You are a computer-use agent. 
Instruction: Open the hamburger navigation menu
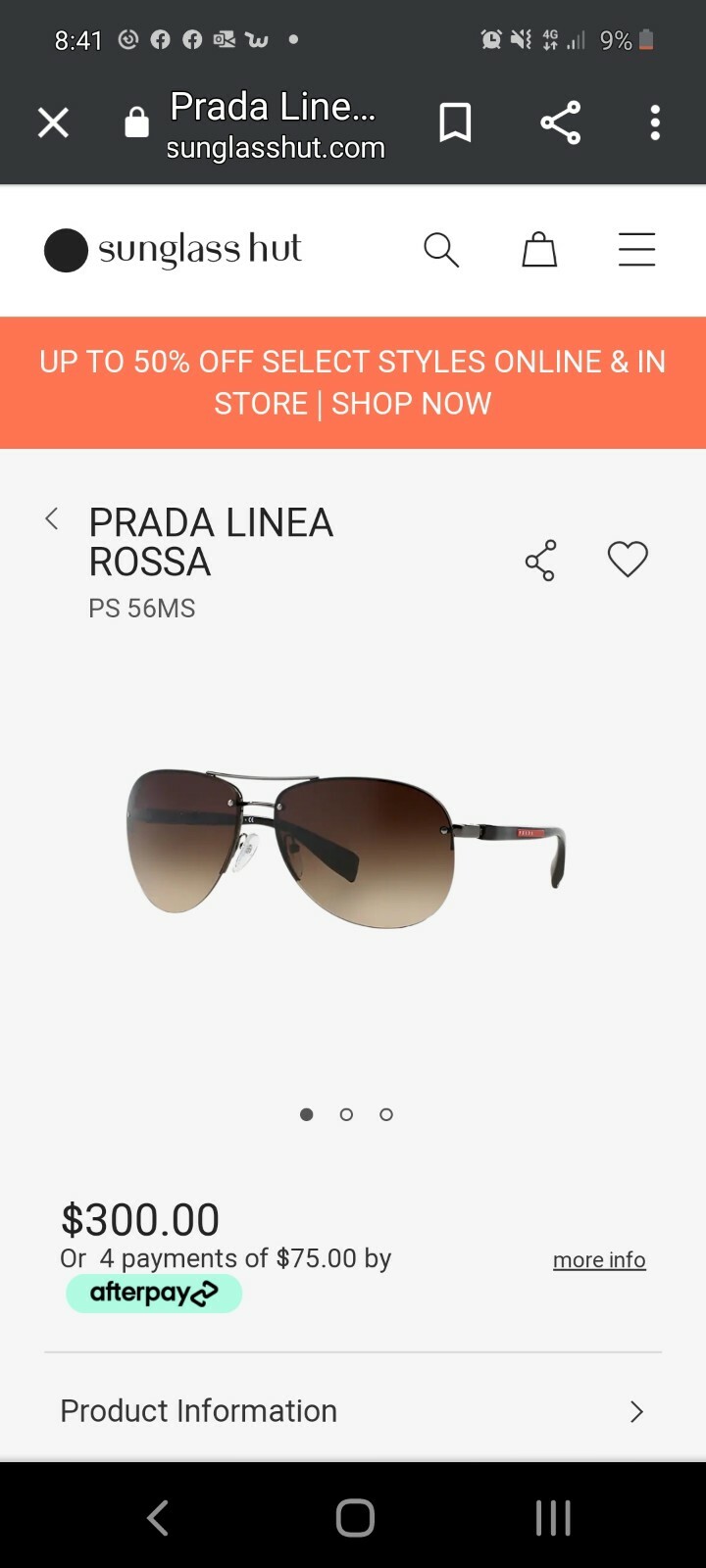click(636, 250)
